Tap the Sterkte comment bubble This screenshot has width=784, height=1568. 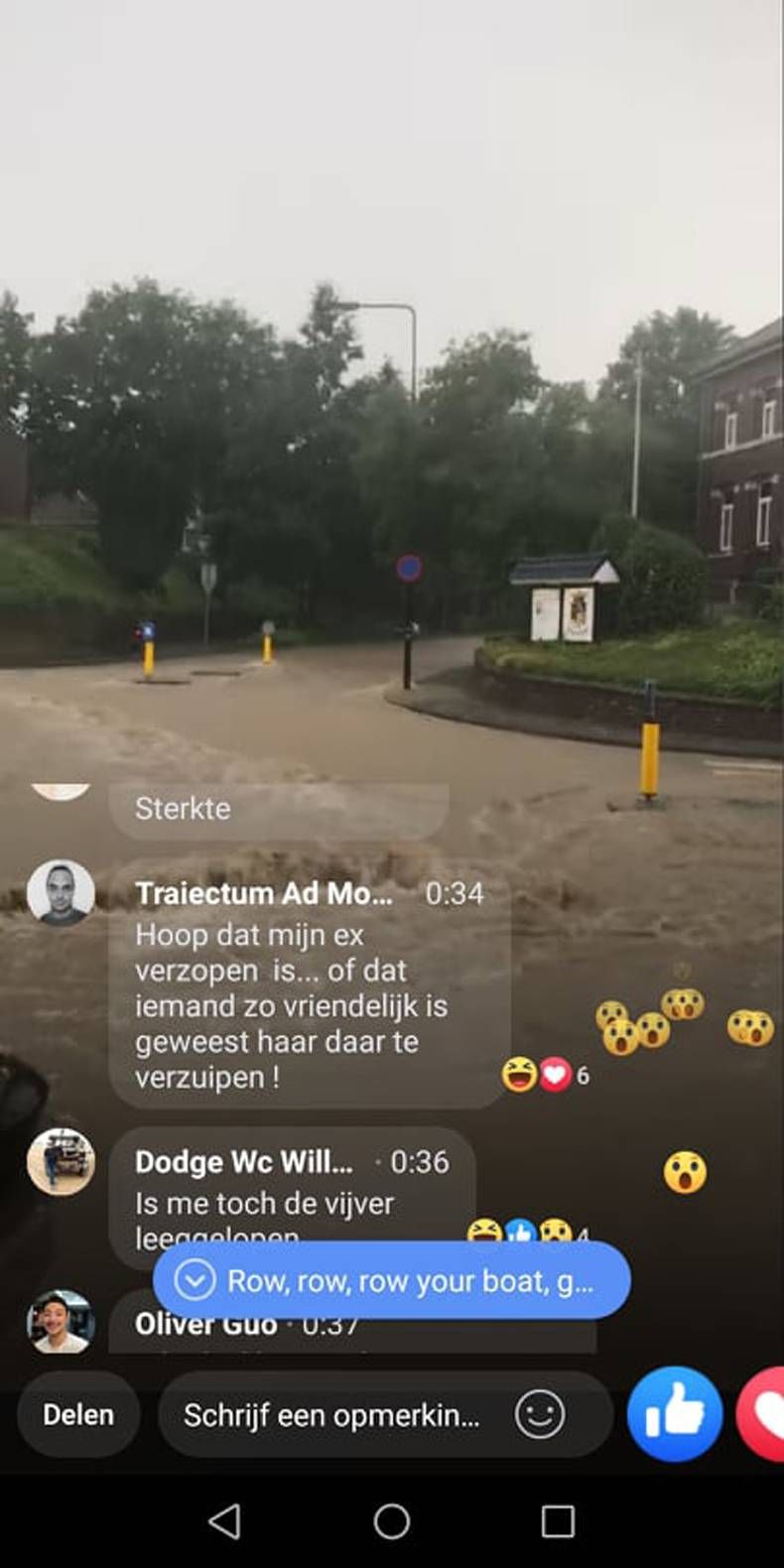(183, 809)
